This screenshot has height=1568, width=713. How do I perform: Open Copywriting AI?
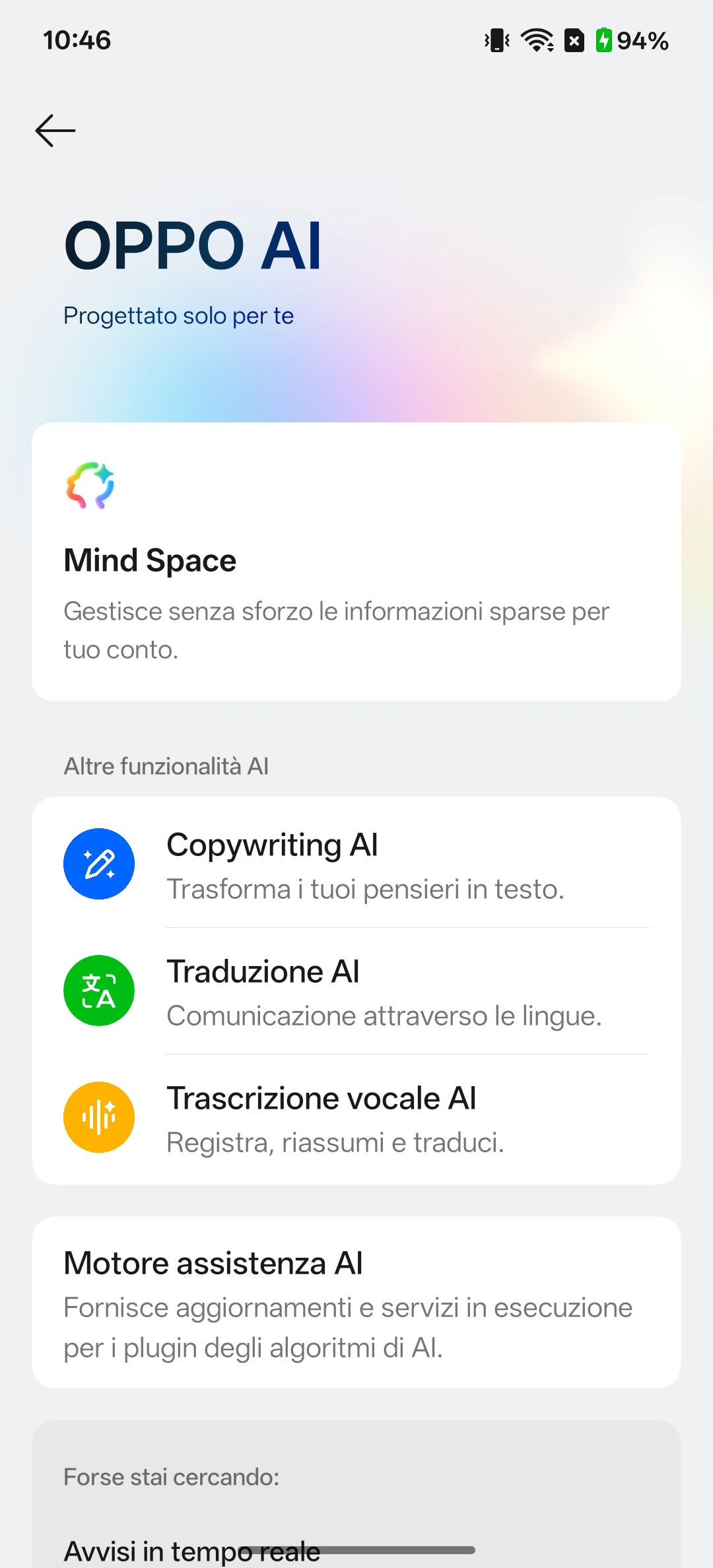356,864
